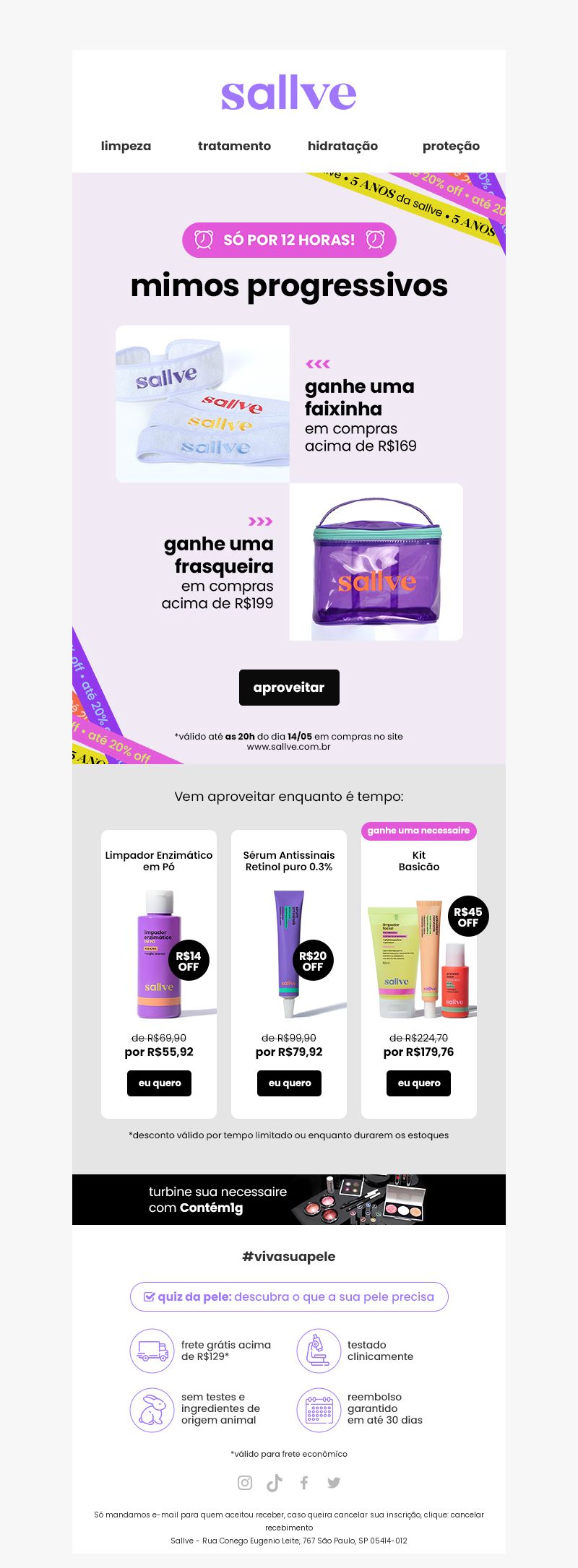Select the hidratação category link

342,146
